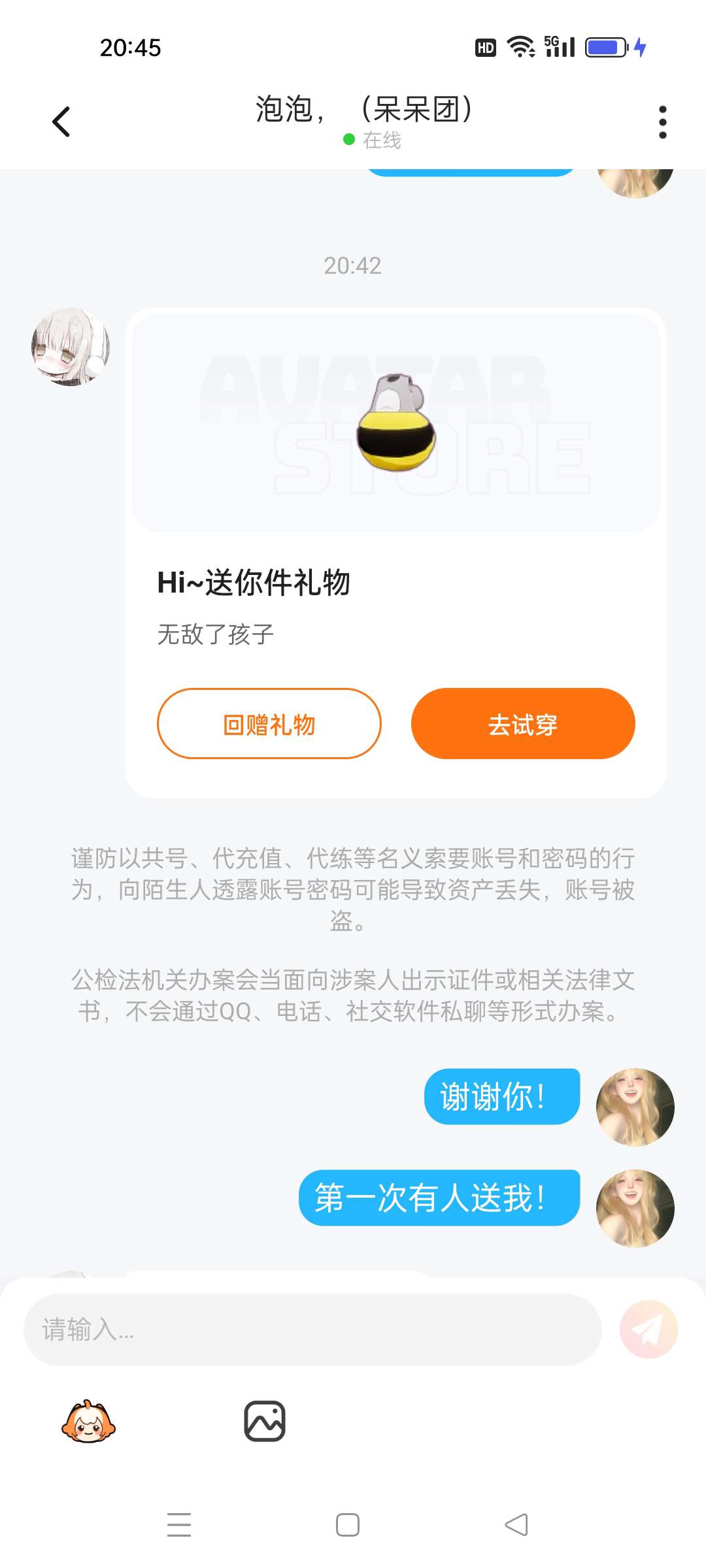Focus the 请输入 message field

pyautogui.click(x=312, y=1330)
